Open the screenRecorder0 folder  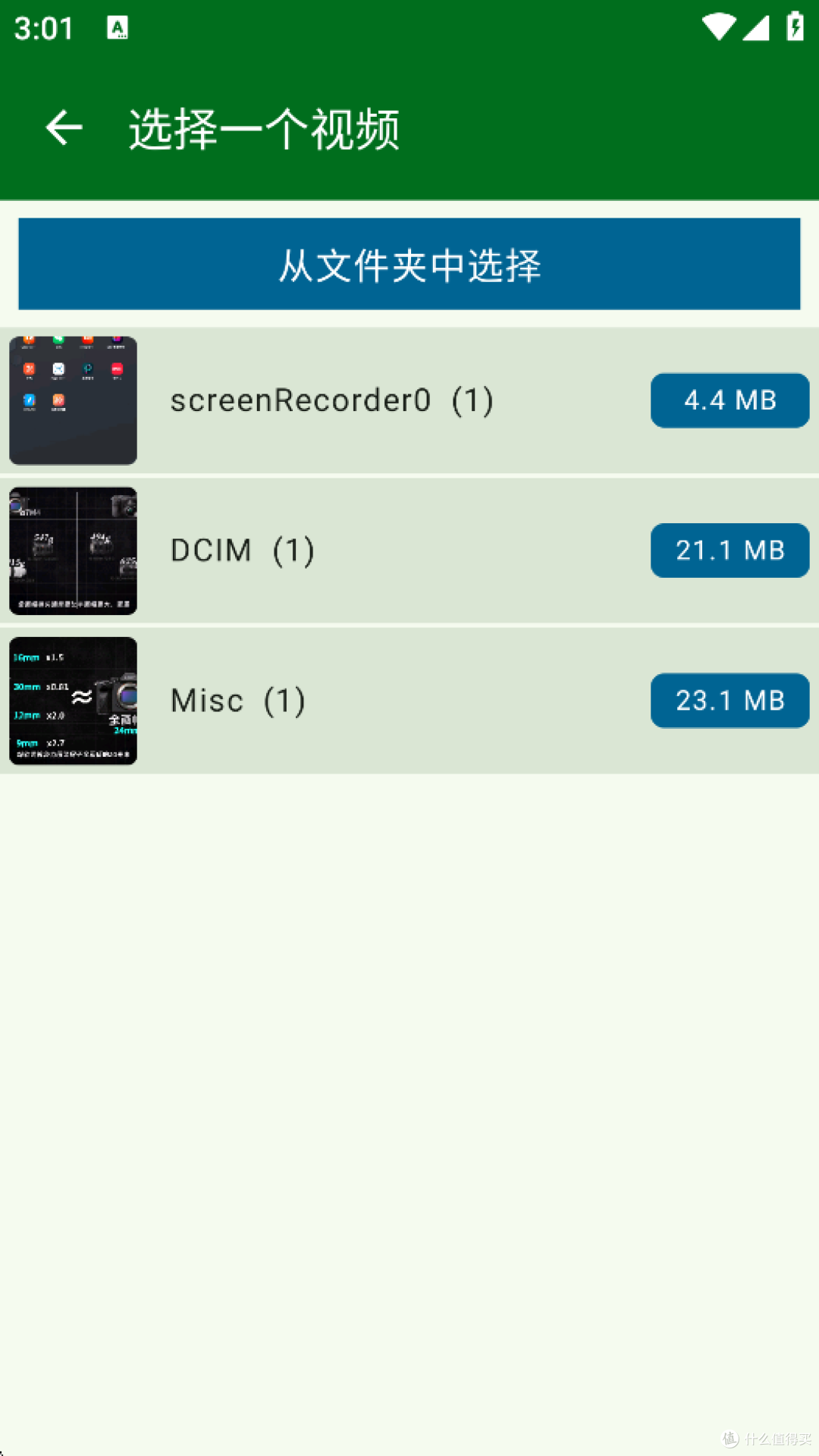click(x=409, y=400)
